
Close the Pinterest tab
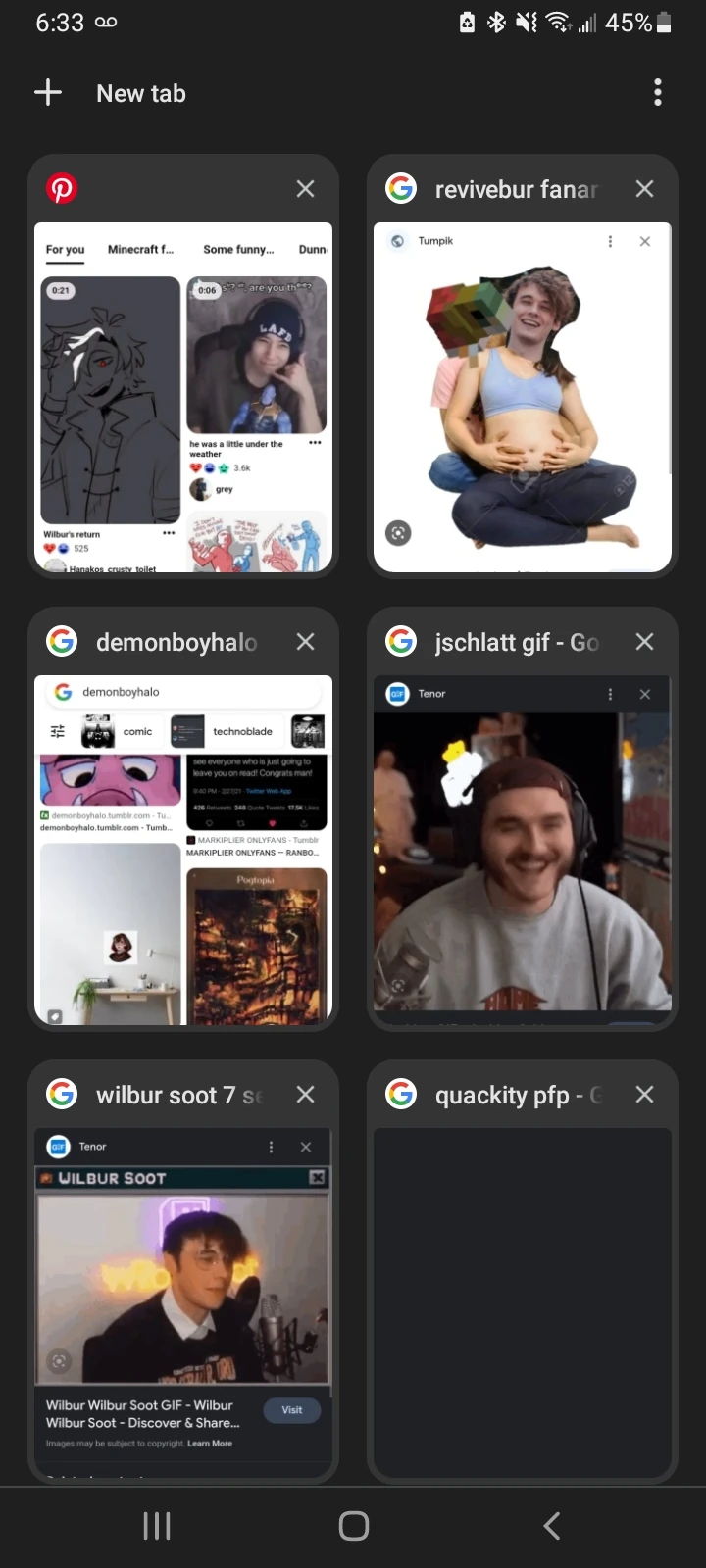click(305, 189)
